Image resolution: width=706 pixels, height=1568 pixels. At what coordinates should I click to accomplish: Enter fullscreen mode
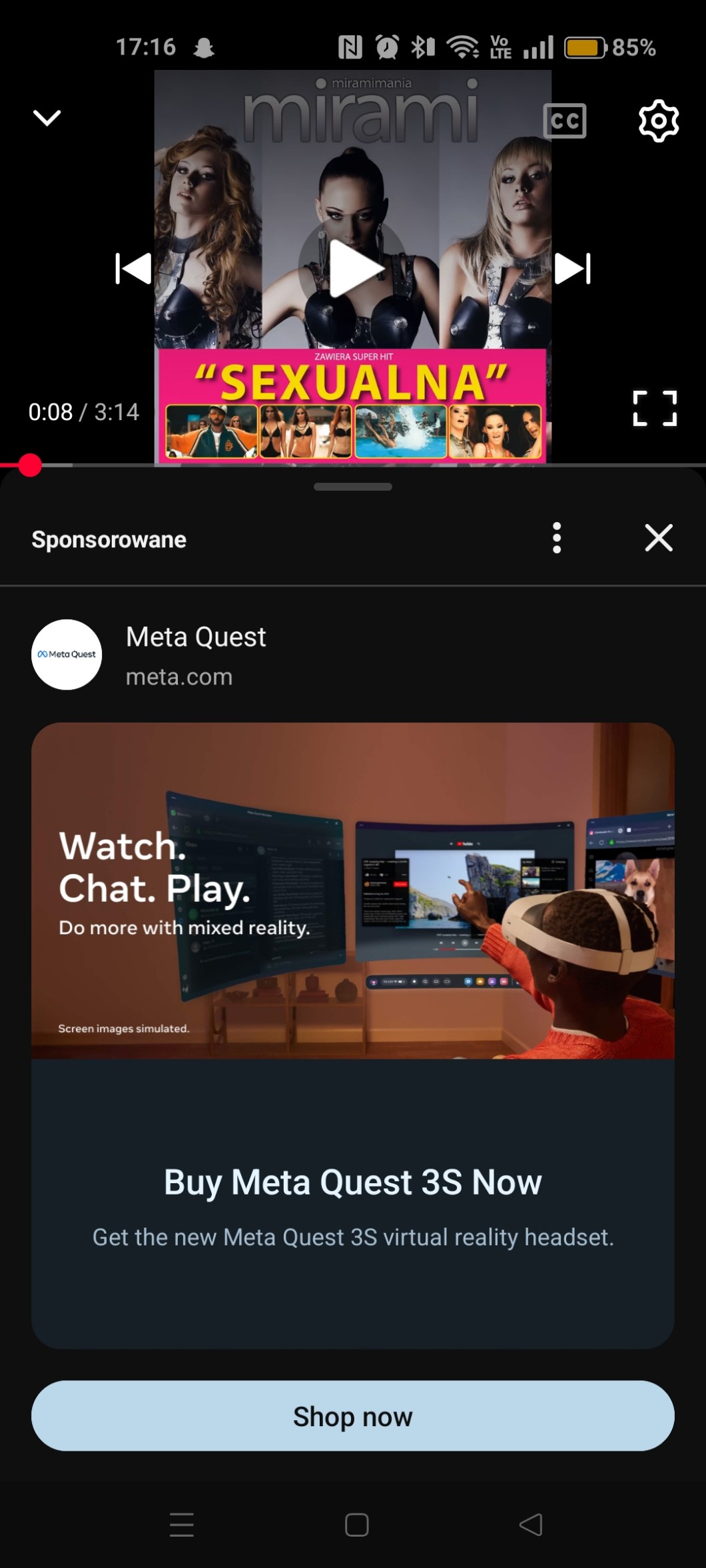(x=654, y=408)
